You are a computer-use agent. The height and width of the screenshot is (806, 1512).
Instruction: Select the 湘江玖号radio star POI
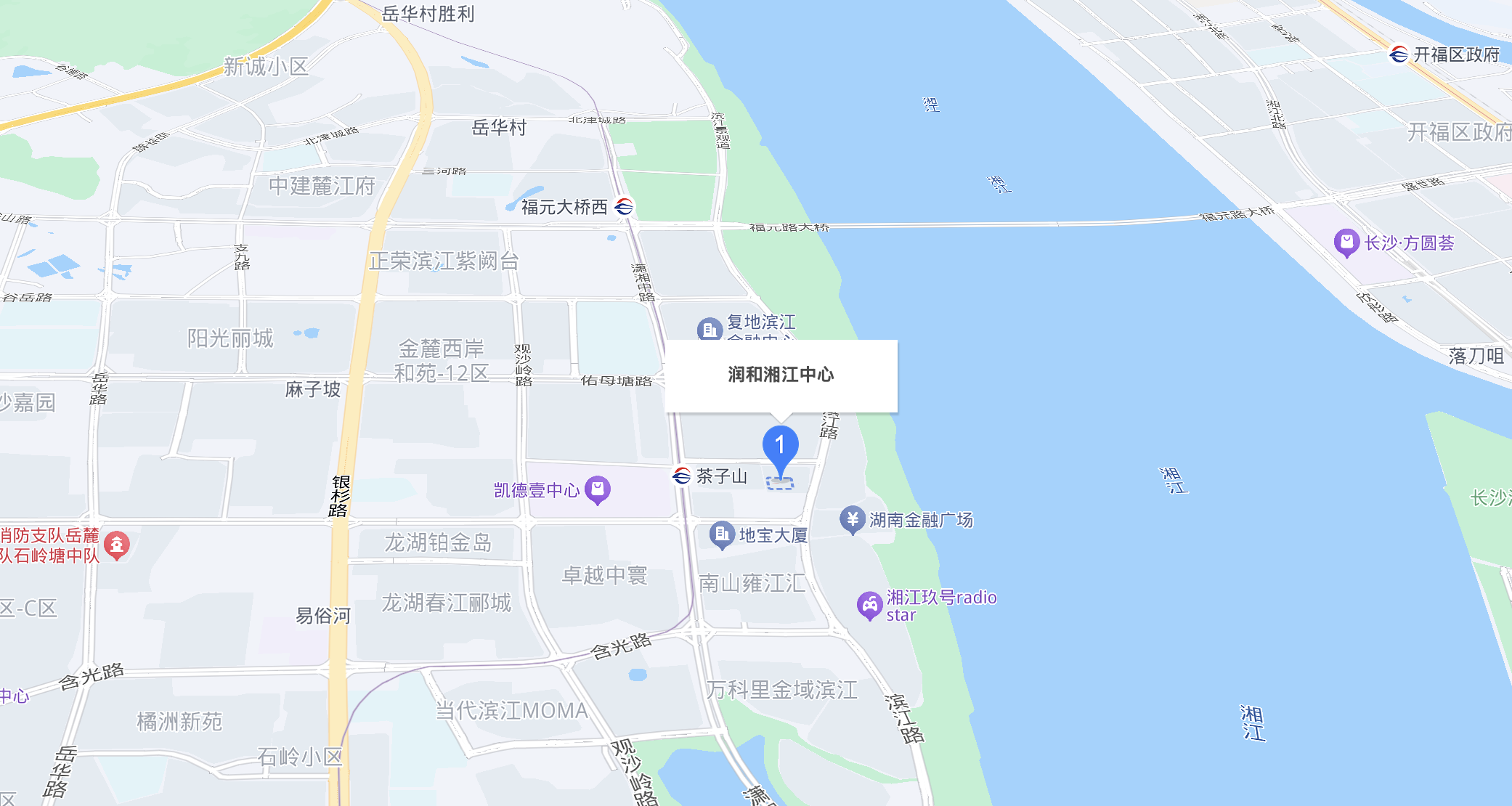869,605
